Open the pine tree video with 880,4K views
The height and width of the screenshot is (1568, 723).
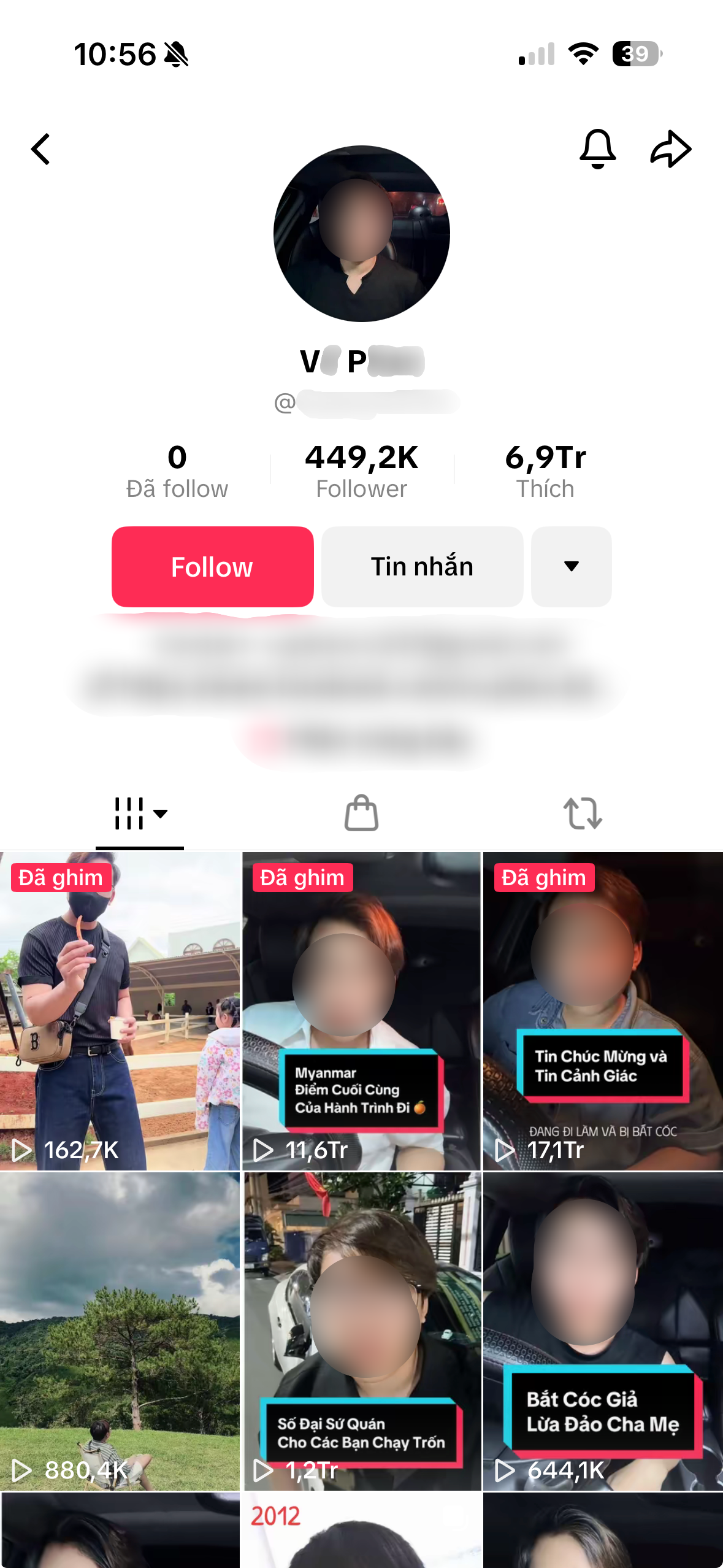pyautogui.click(x=120, y=1331)
